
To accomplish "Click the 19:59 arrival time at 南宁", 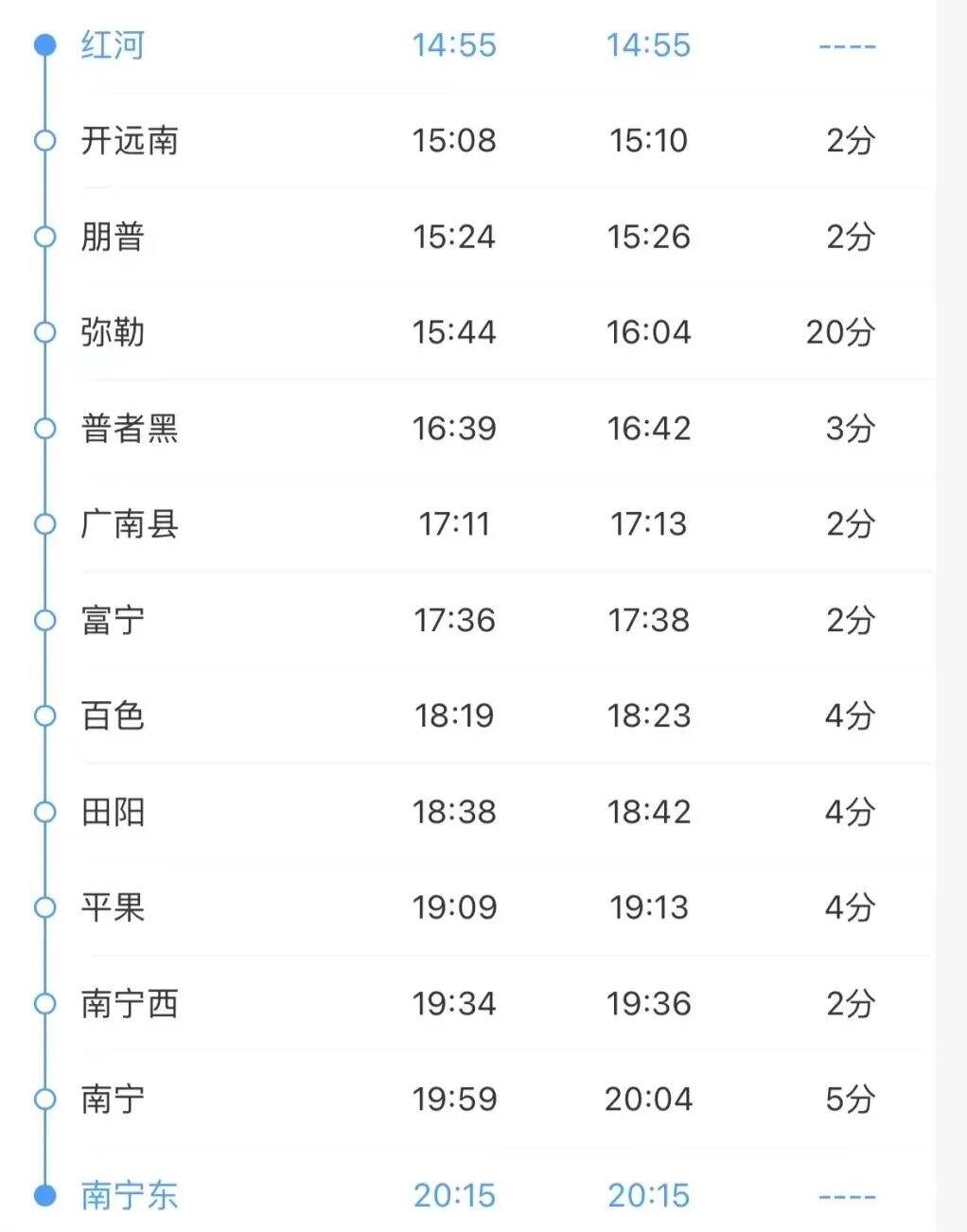I will click(453, 1099).
